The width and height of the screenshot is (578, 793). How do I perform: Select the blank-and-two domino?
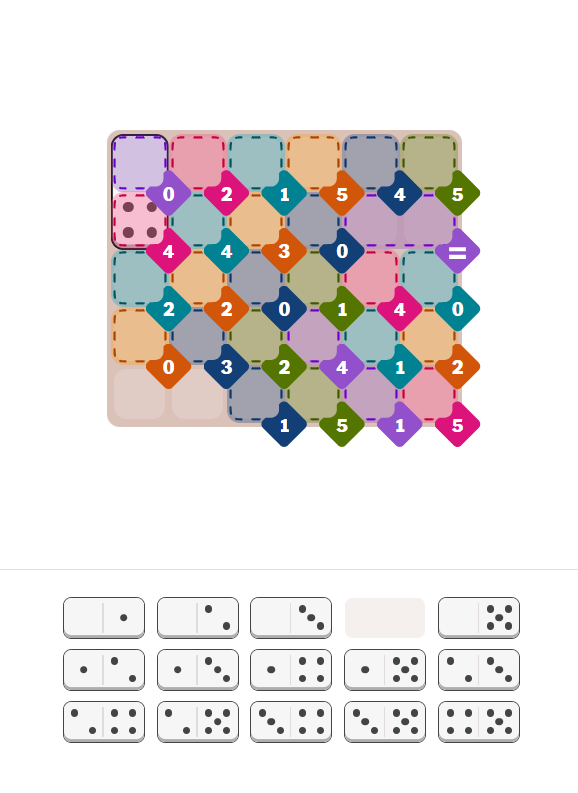click(x=198, y=618)
